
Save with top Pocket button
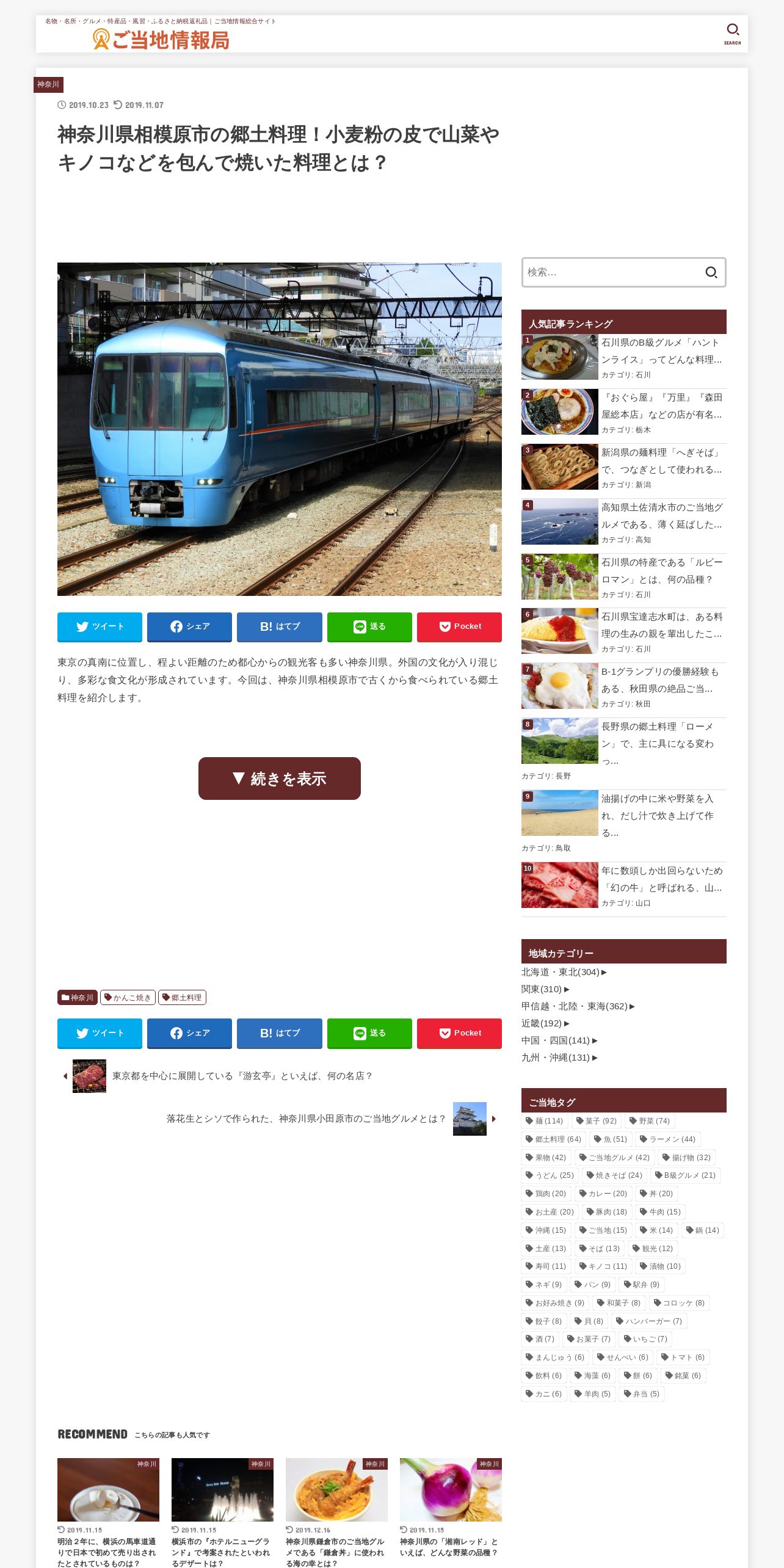click(x=459, y=627)
